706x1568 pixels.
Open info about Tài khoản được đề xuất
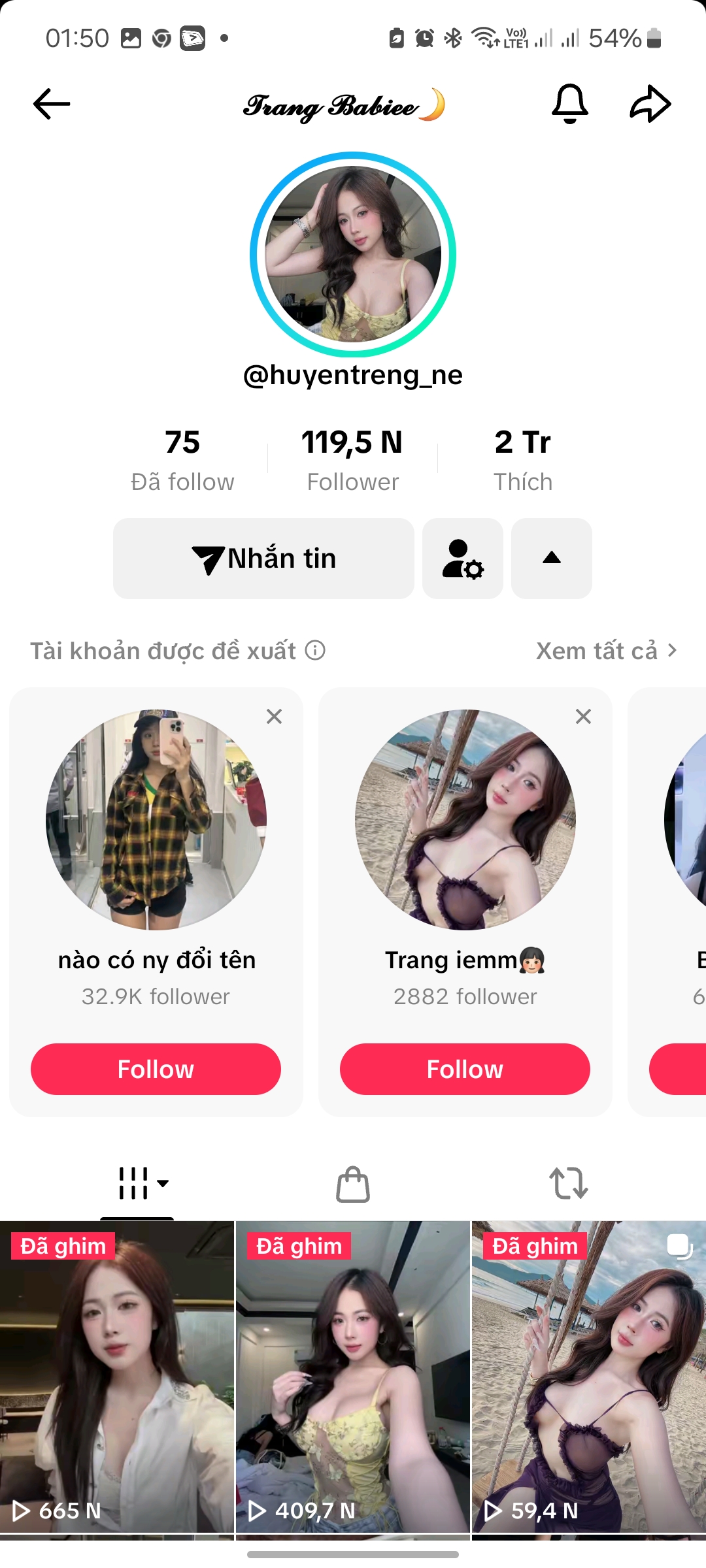[316, 651]
